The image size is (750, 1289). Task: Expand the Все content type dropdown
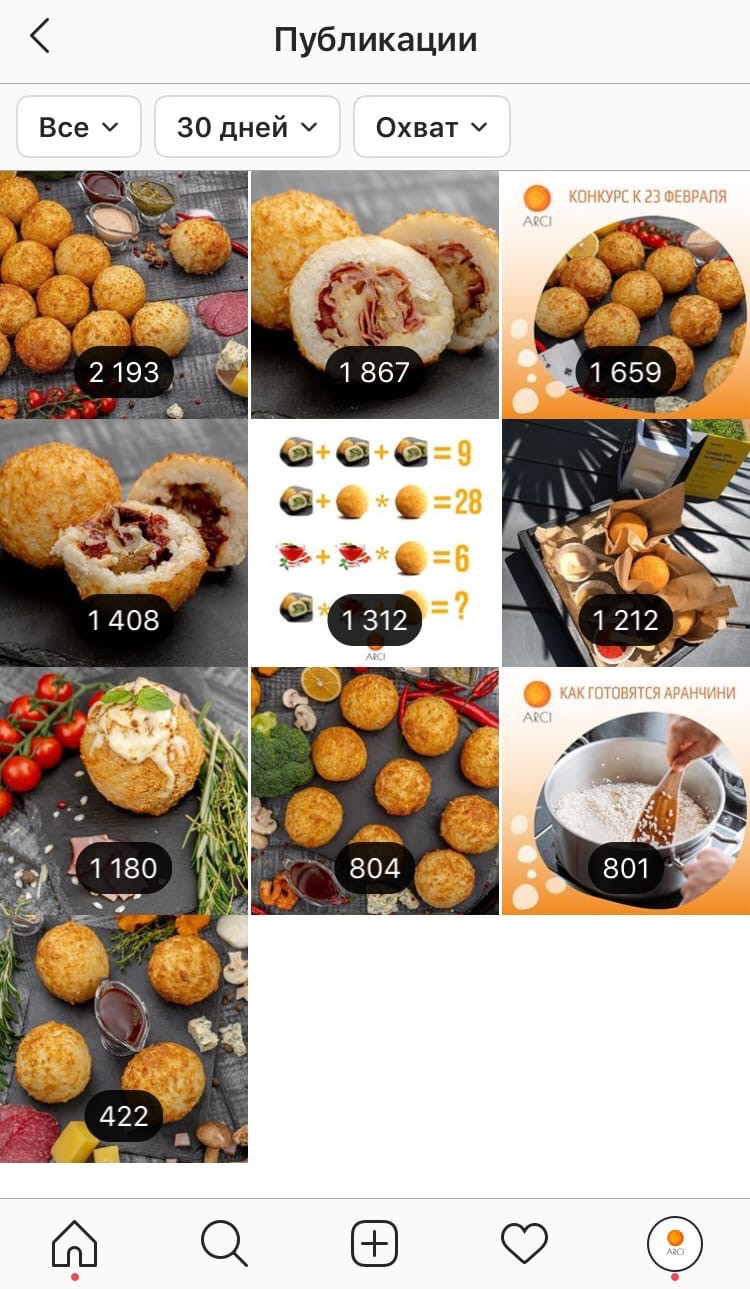pyautogui.click(x=79, y=127)
